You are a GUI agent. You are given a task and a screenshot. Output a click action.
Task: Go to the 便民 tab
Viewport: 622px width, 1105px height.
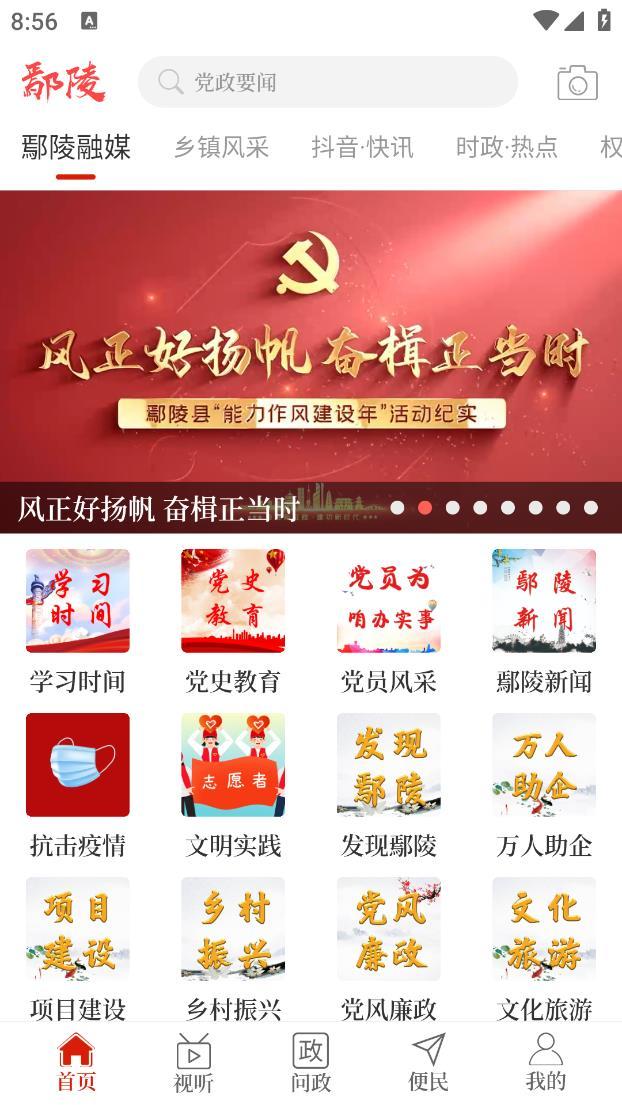428,1063
